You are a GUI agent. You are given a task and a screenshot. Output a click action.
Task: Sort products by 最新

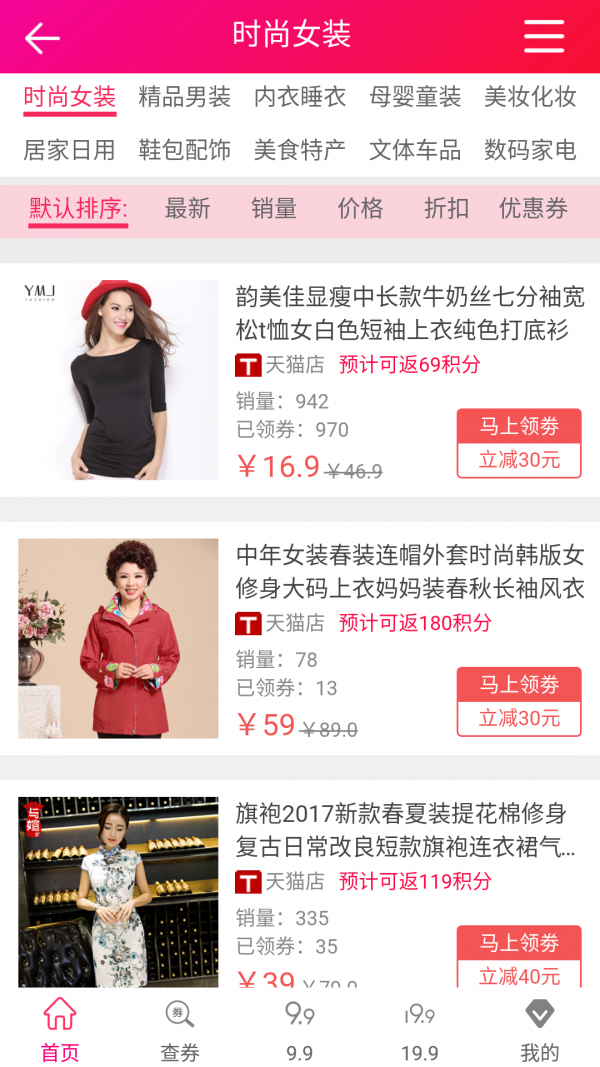pyautogui.click(x=187, y=208)
